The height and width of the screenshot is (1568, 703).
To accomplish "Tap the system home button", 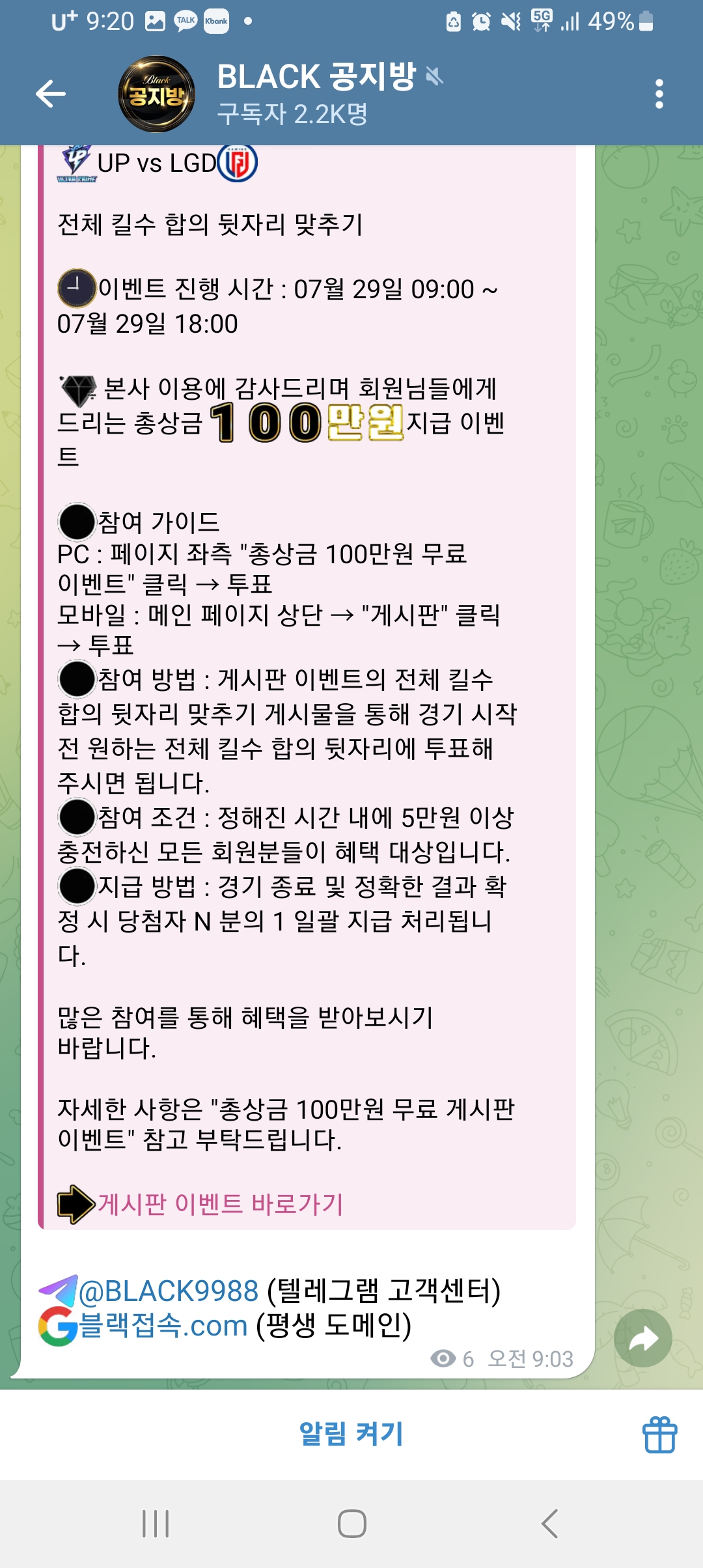I will point(351,1524).
